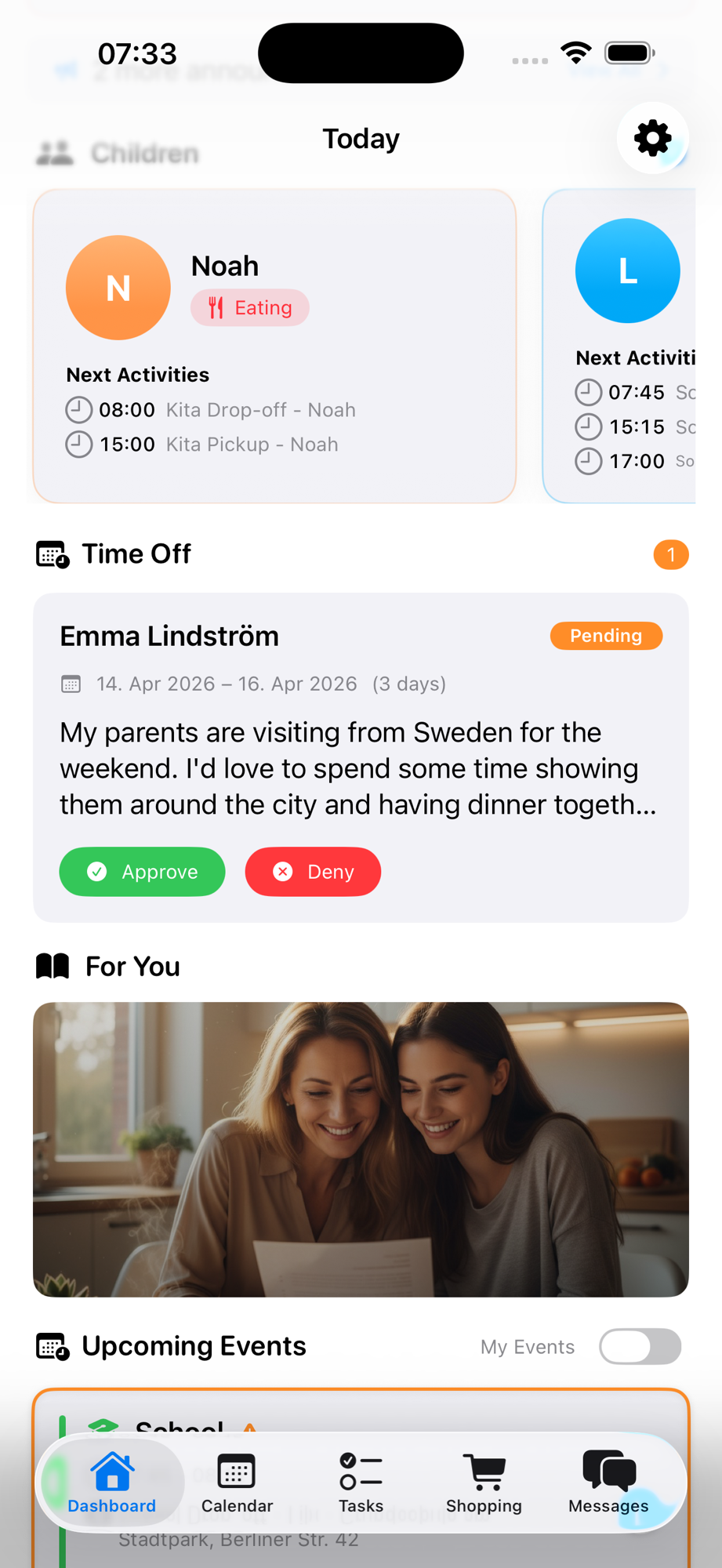722x1568 pixels.
Task: Open the Shopping tab
Action: point(484,1483)
